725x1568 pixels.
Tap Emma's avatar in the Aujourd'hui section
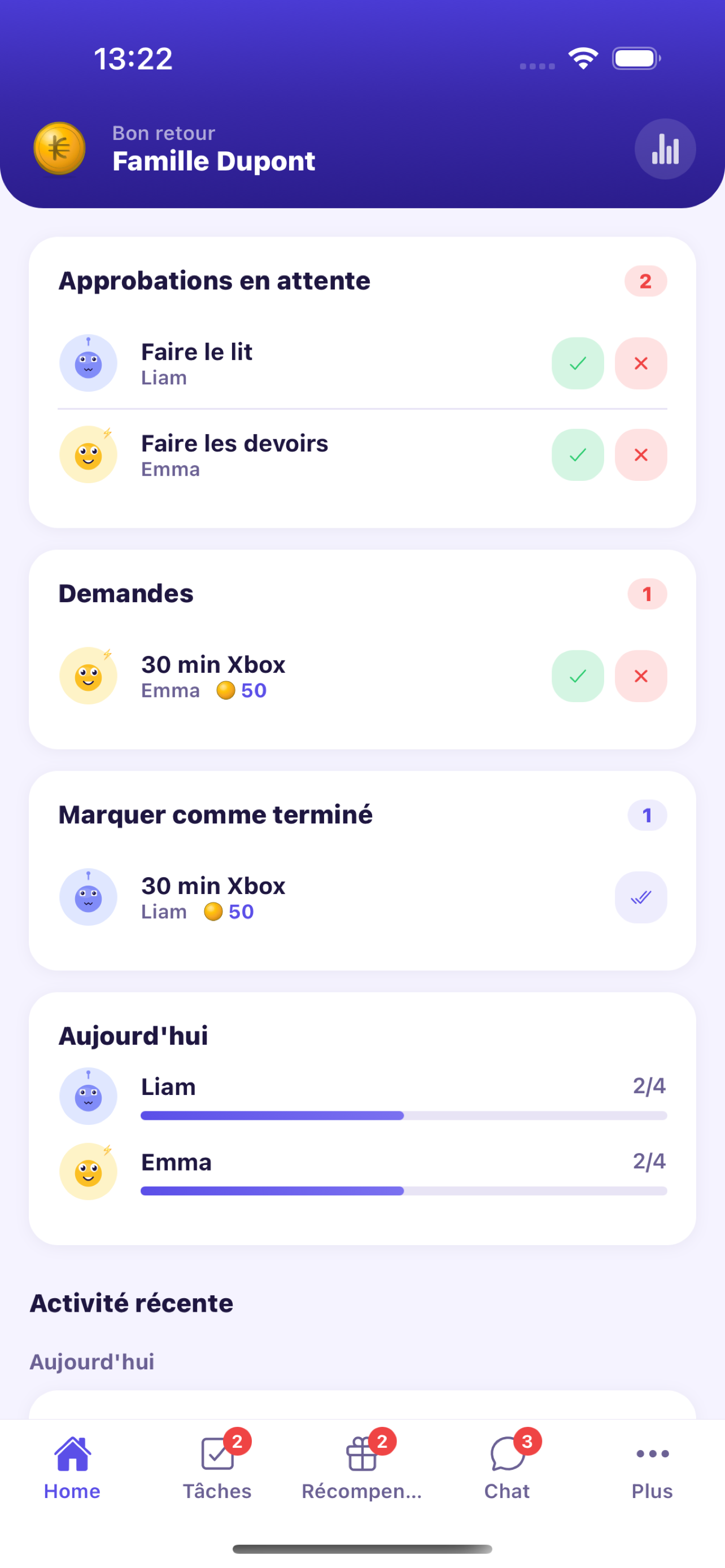tap(88, 1171)
